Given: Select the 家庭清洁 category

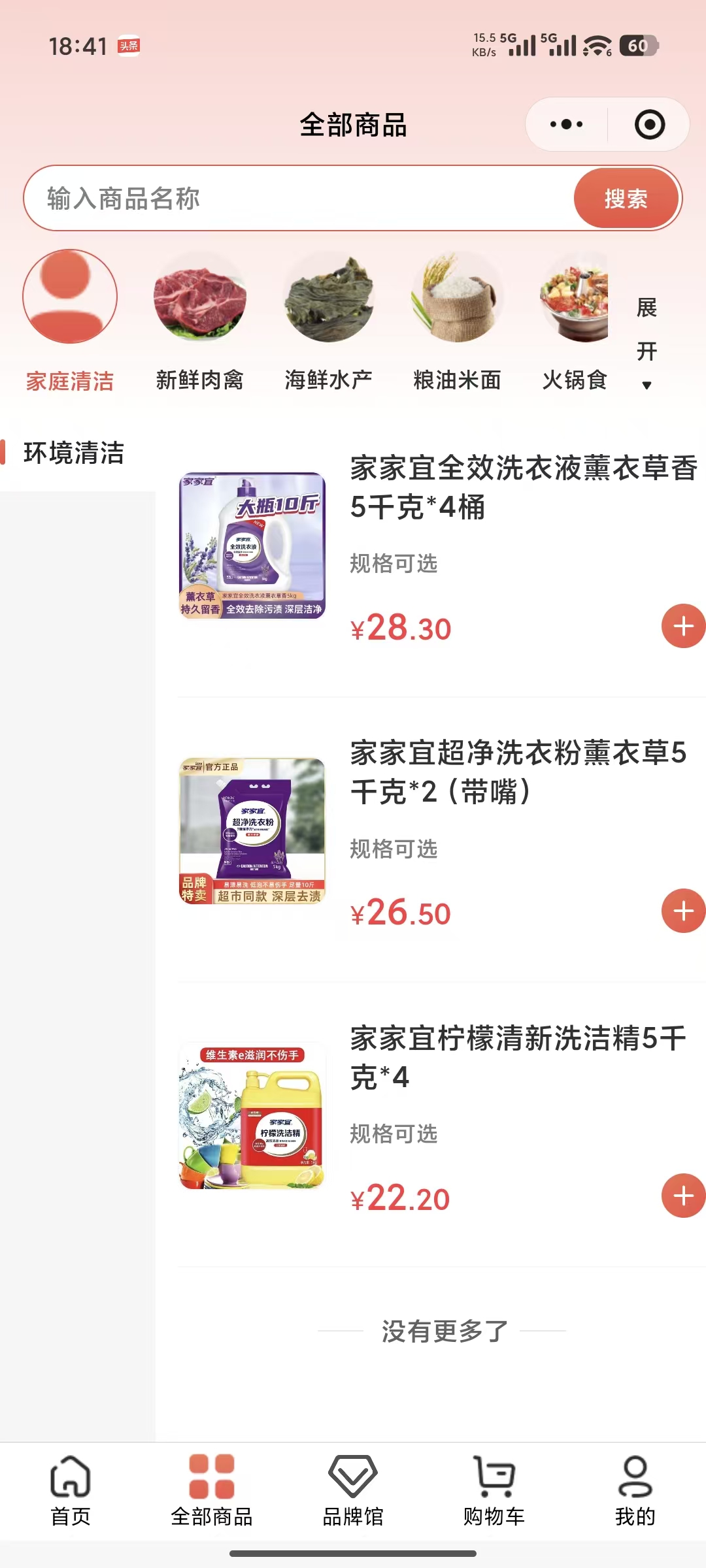Looking at the screenshot, I should (x=70, y=321).
